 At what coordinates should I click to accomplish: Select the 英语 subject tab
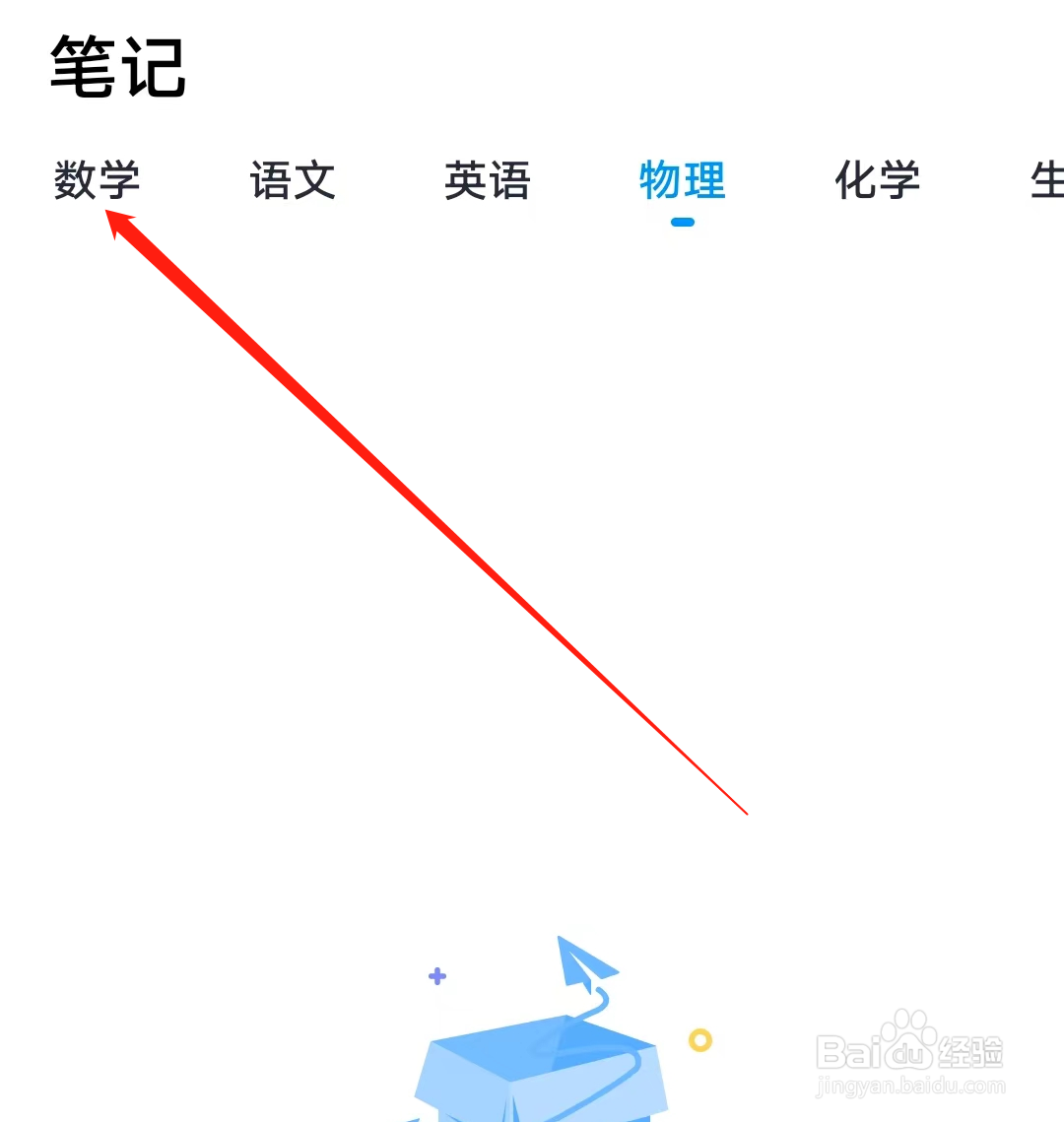pos(488,181)
